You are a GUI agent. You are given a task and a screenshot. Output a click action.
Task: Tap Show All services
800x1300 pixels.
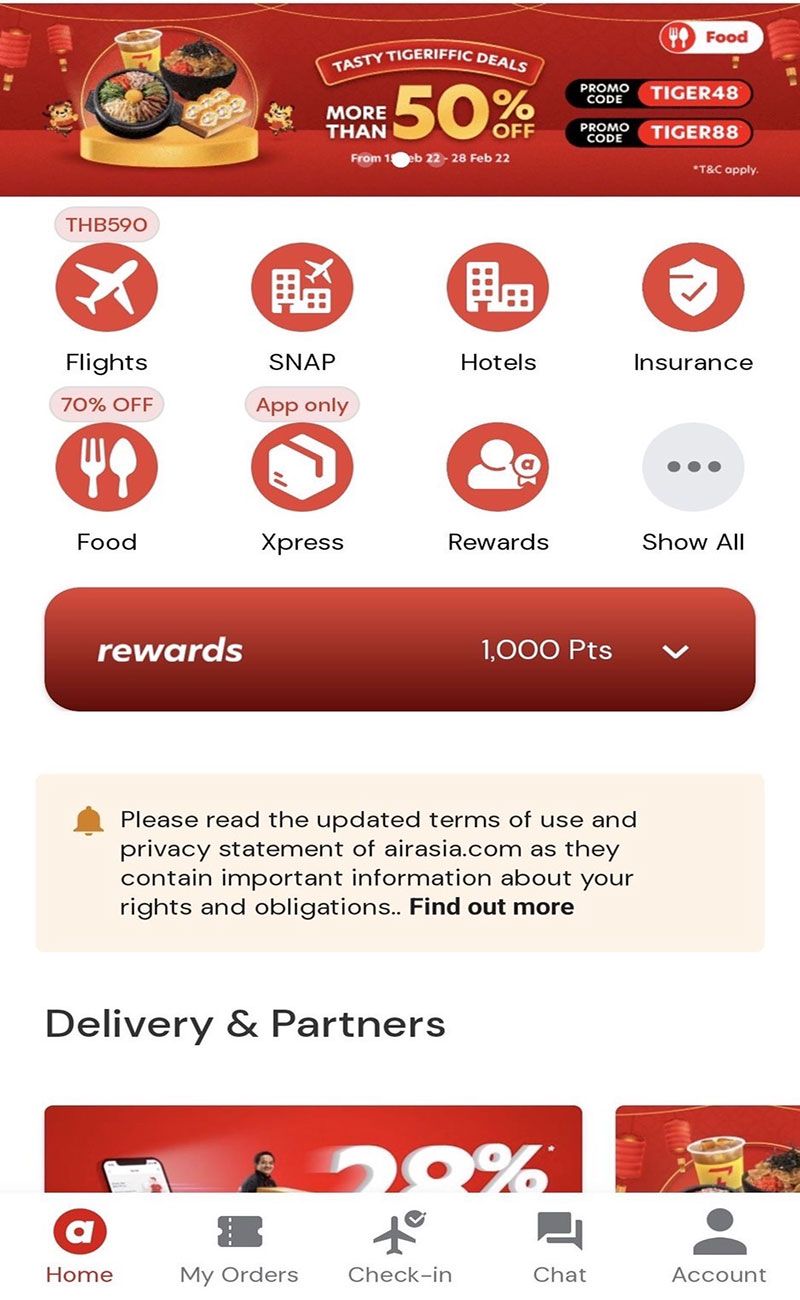click(x=692, y=467)
